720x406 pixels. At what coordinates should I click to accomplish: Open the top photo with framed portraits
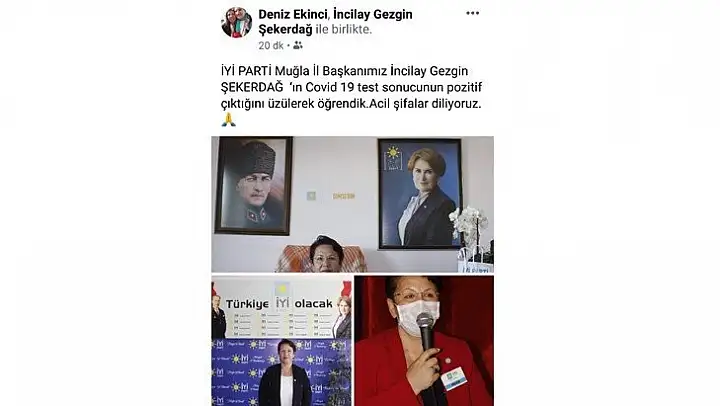pos(352,204)
